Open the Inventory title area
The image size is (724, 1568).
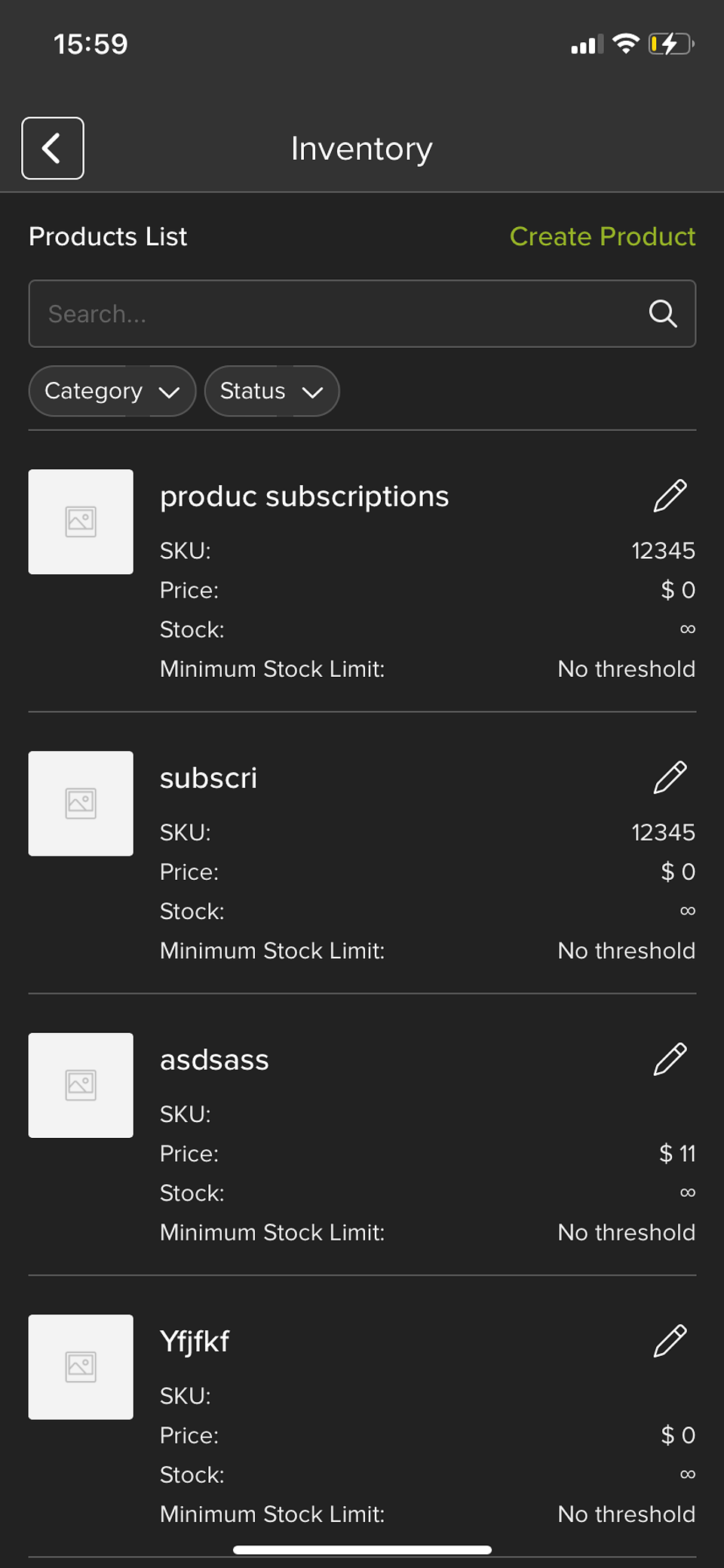pos(362,149)
